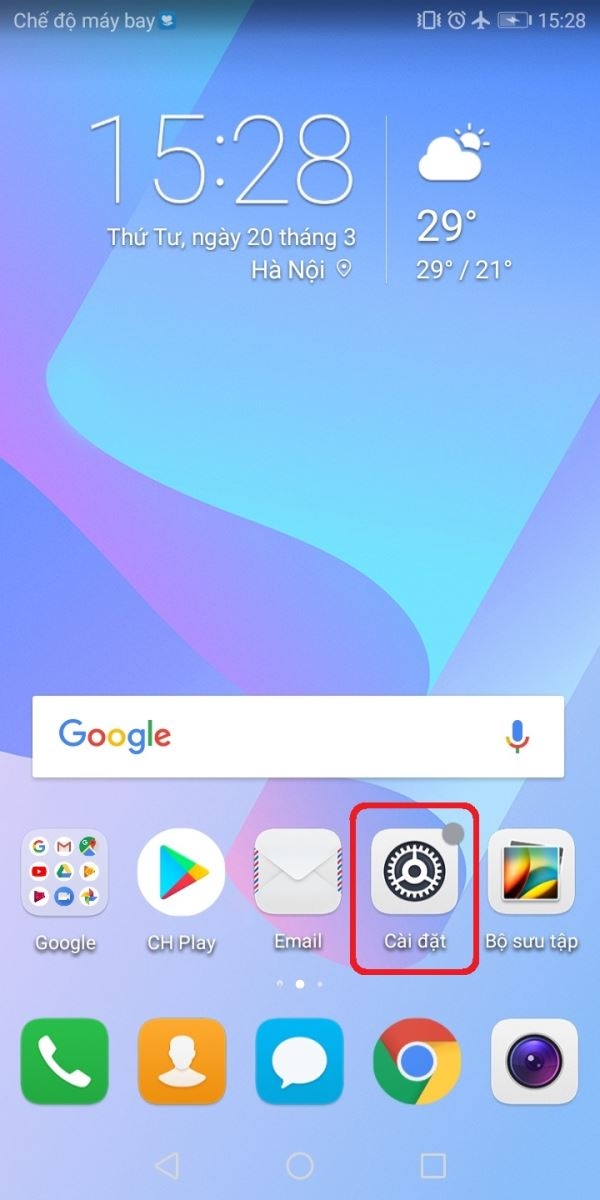The width and height of the screenshot is (600, 1200).
Task: Open the recent apps overview
Action: (432, 1165)
